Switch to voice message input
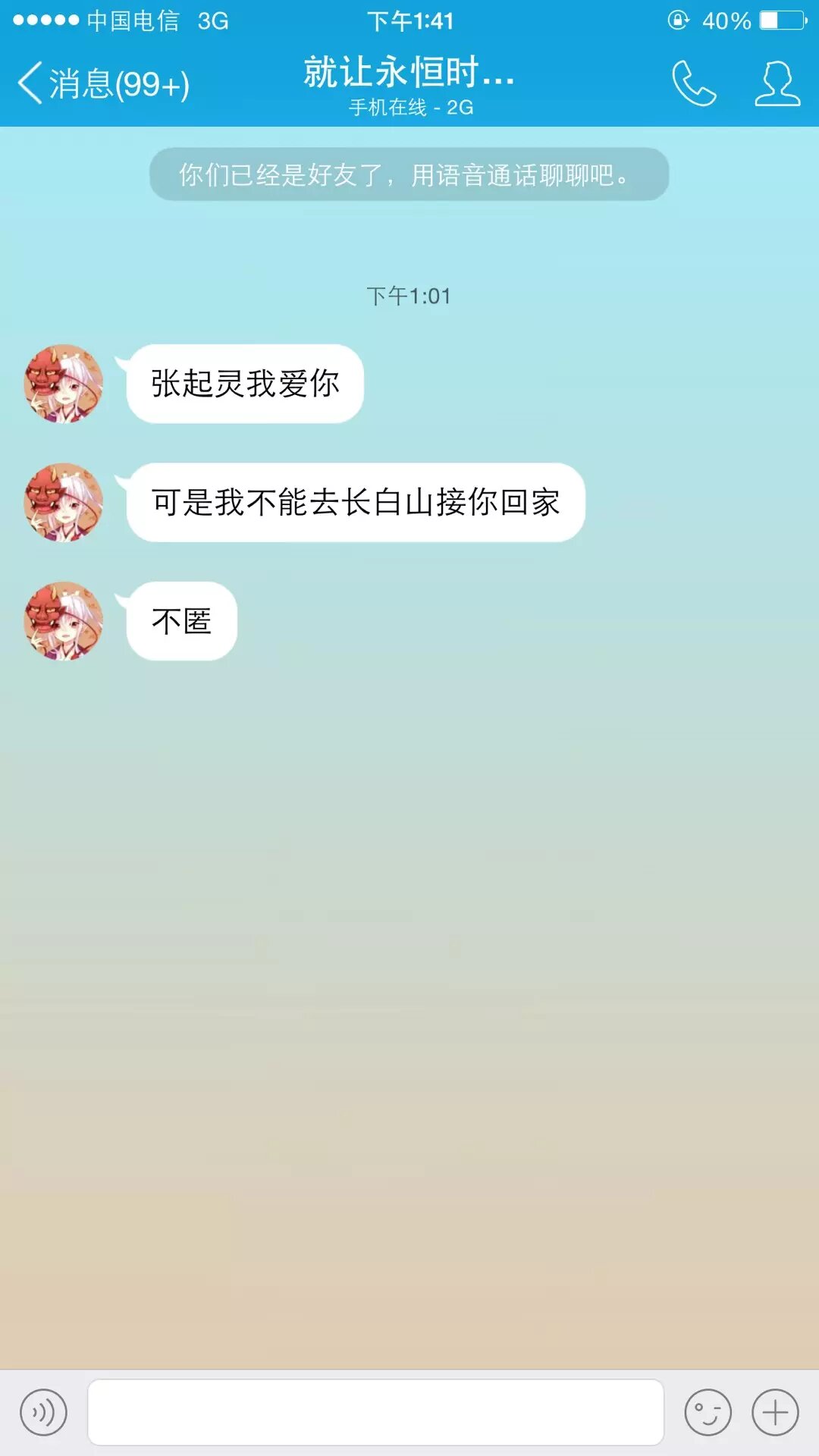 [43, 1412]
